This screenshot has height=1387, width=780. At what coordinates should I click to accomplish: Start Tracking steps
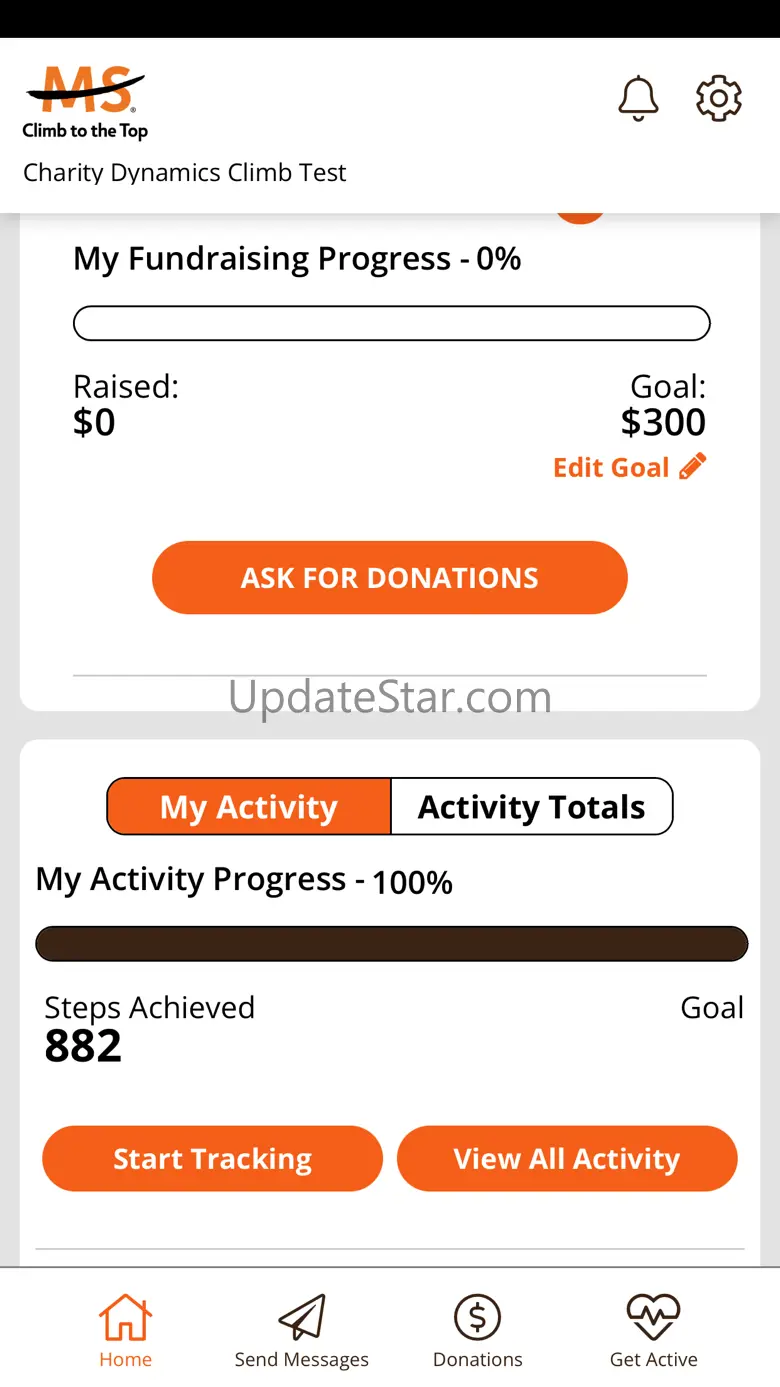tap(212, 1158)
